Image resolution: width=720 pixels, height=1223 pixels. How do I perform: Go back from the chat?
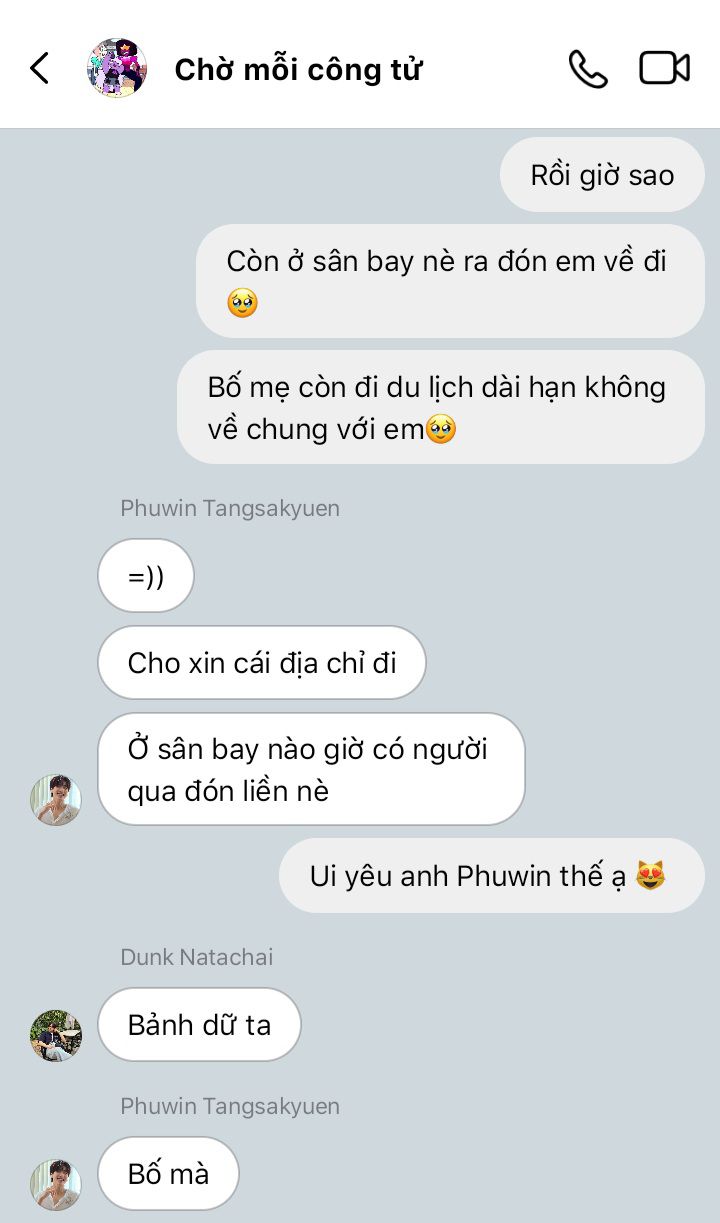[40, 69]
